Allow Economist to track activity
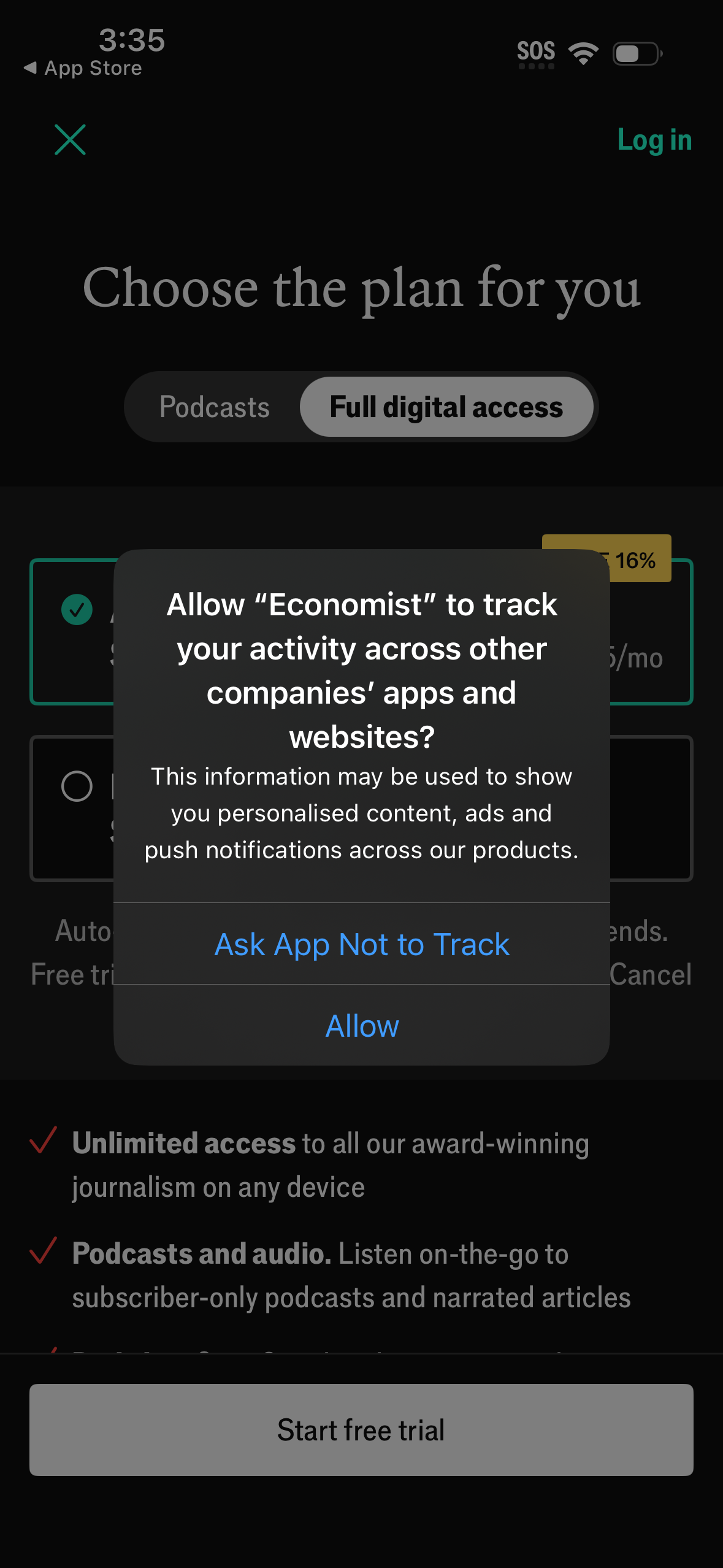 point(361,1026)
